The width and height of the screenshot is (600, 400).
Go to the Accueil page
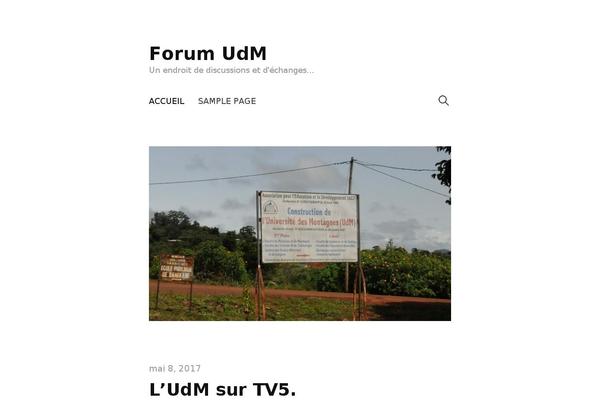click(166, 101)
